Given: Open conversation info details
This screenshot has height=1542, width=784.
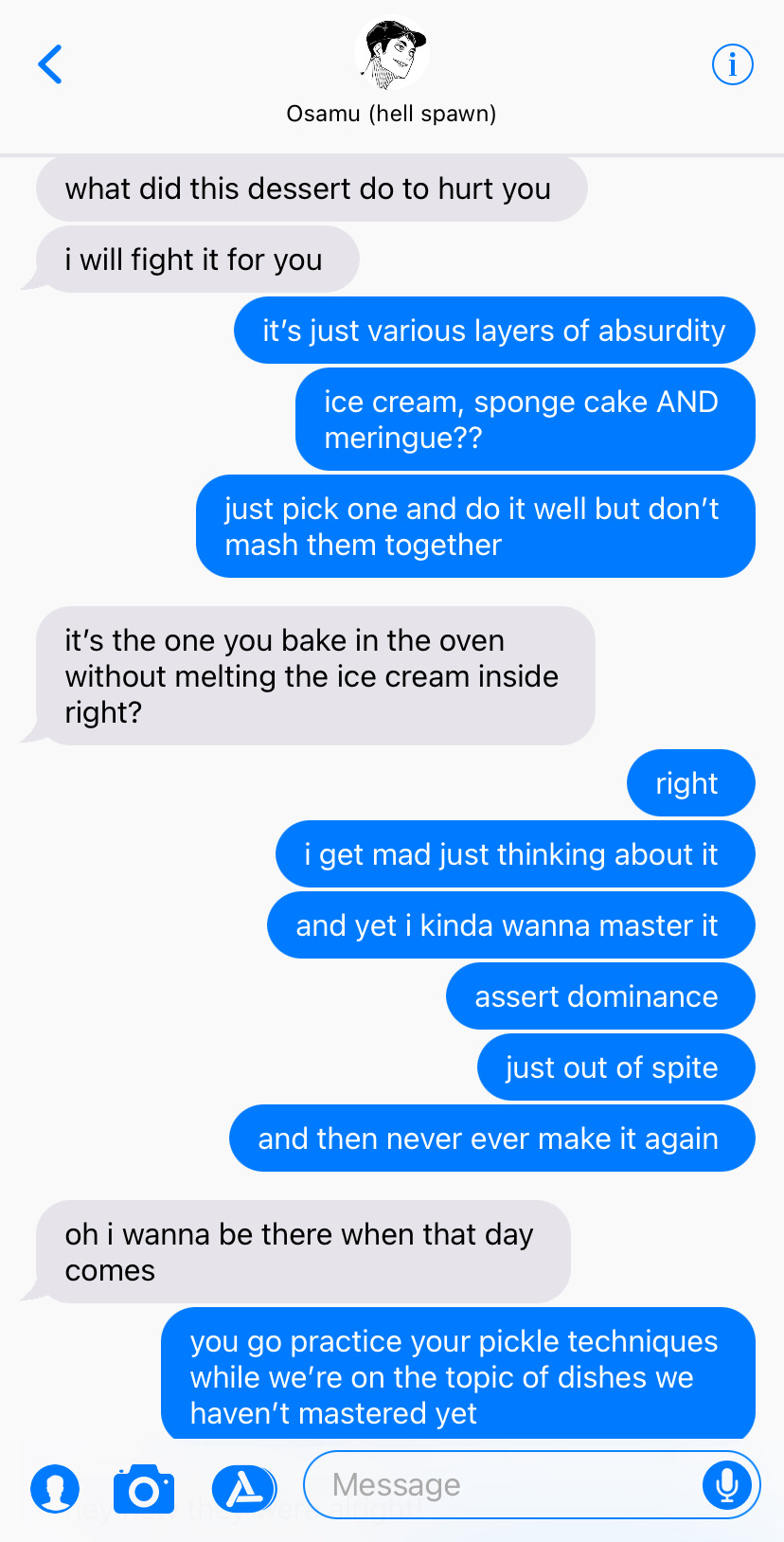Looking at the screenshot, I should click(732, 64).
